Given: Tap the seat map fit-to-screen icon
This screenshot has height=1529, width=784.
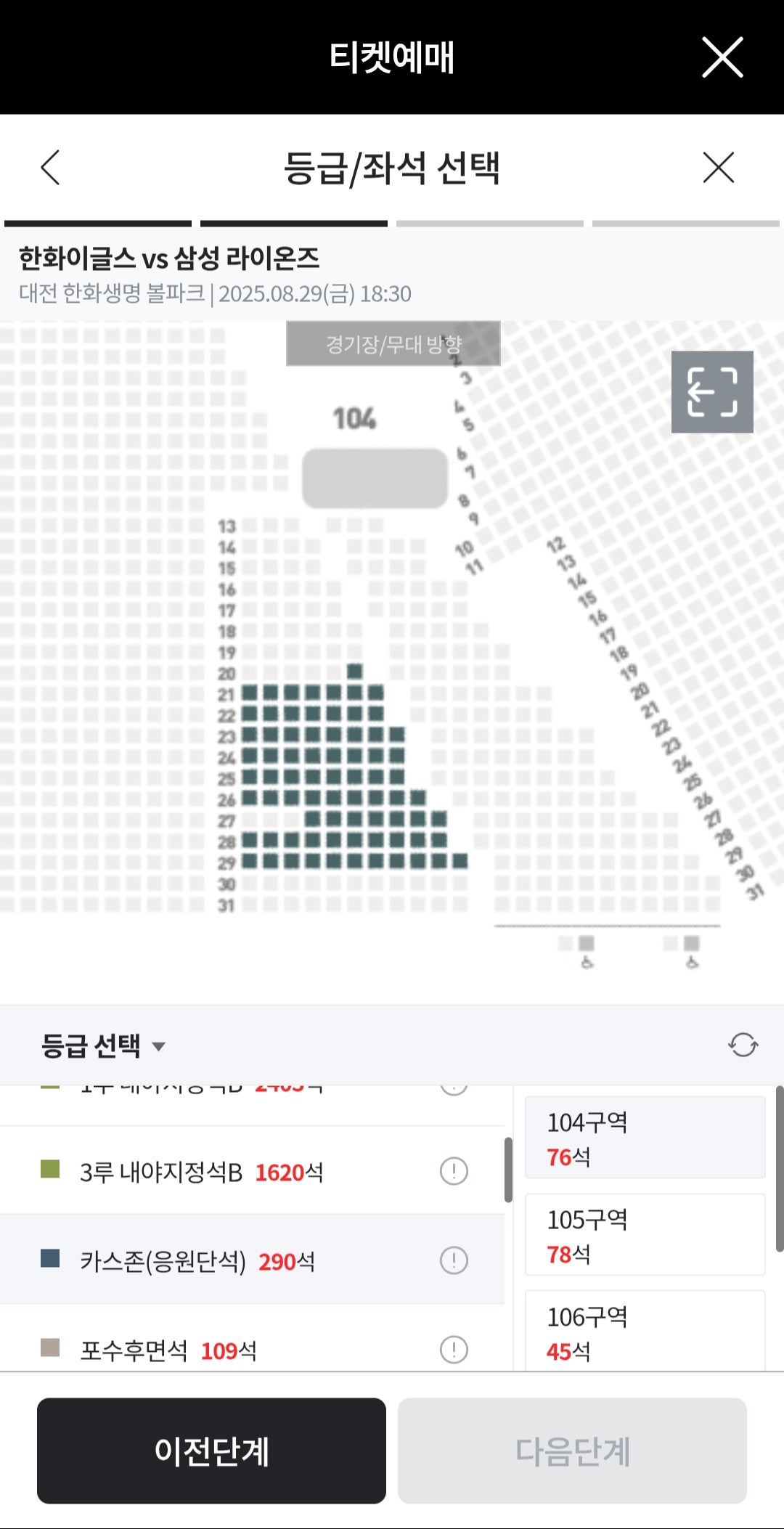Looking at the screenshot, I should (711, 392).
